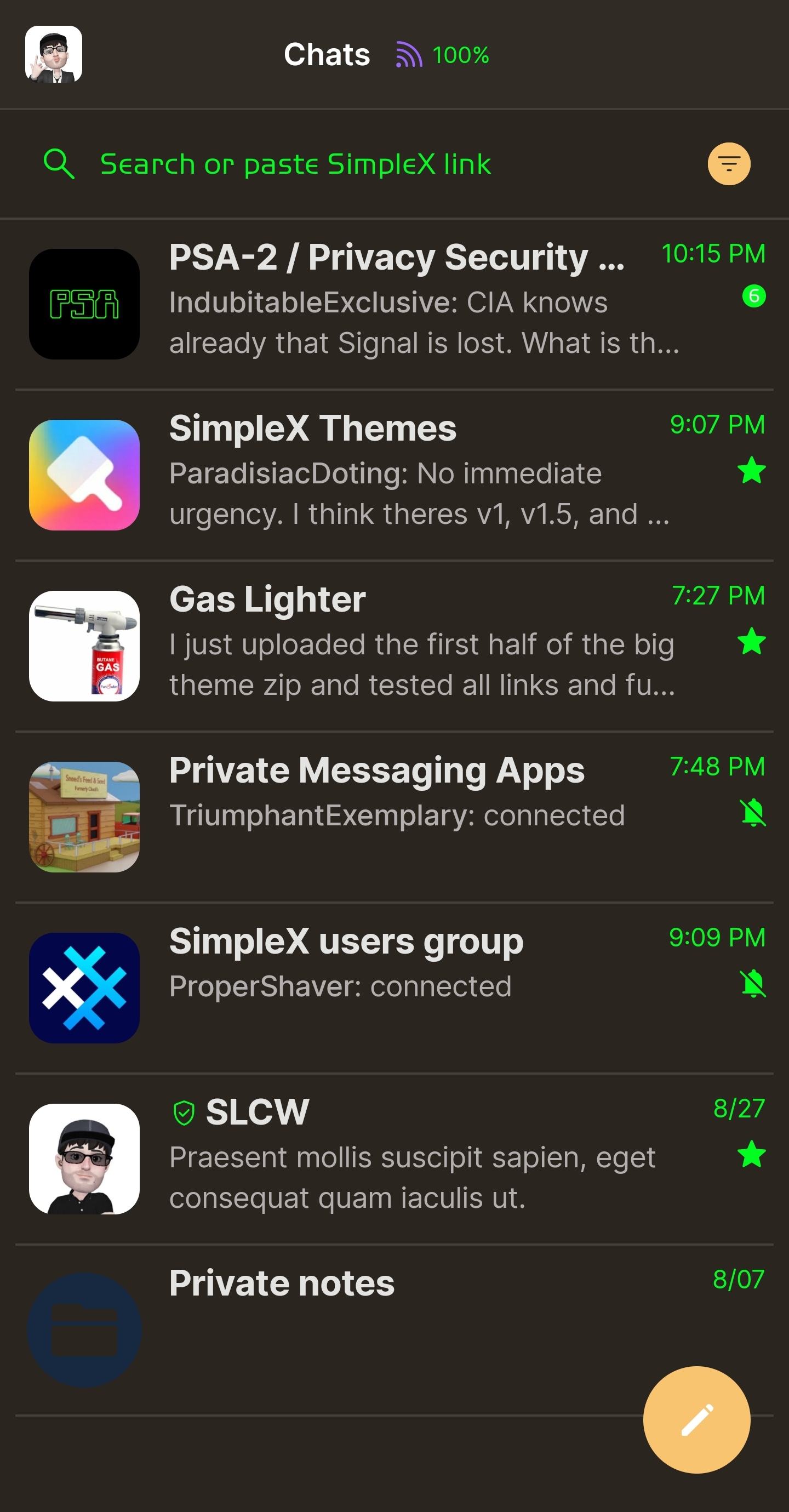
Task: Open the SimpleX Themes chat
Action: [x=395, y=474]
